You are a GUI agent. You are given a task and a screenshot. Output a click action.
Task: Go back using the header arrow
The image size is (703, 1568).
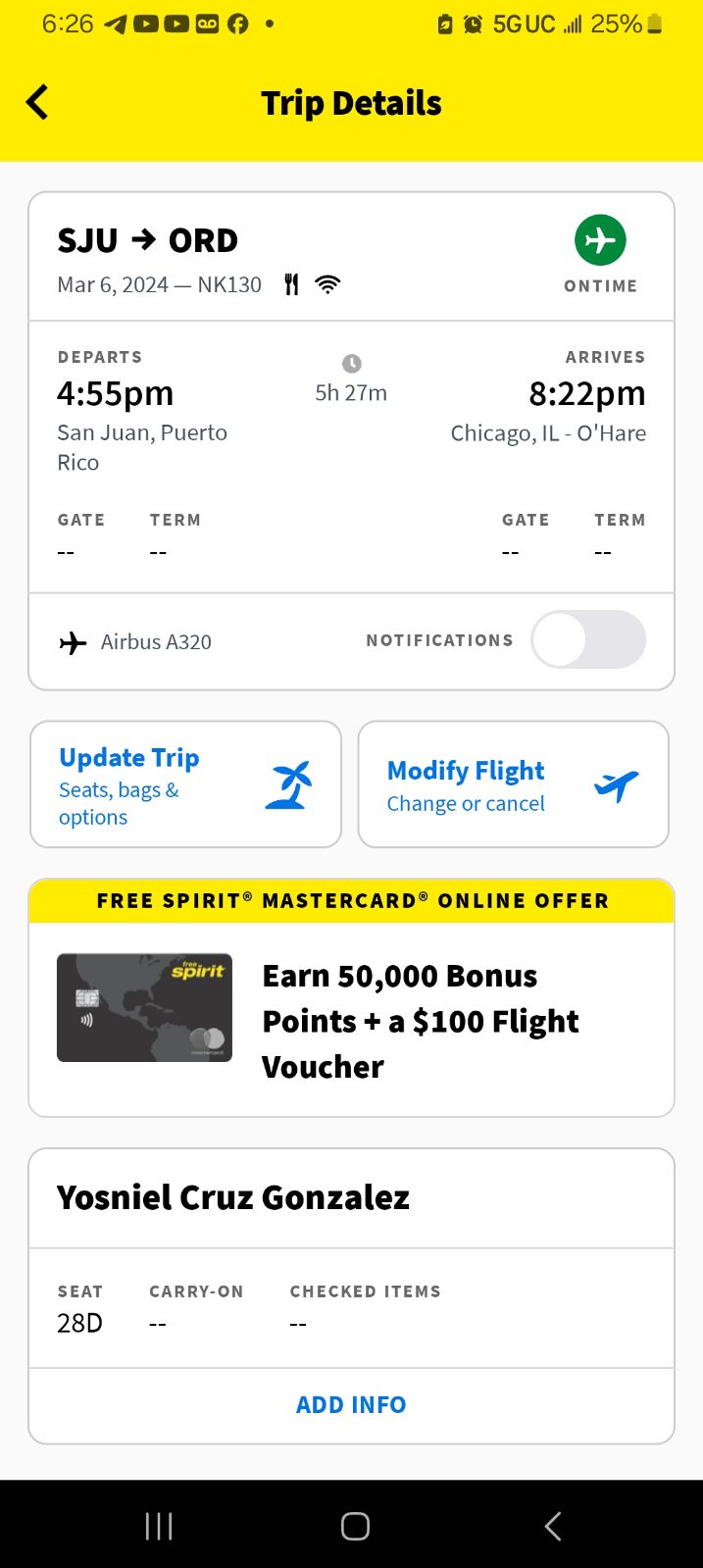(37, 102)
